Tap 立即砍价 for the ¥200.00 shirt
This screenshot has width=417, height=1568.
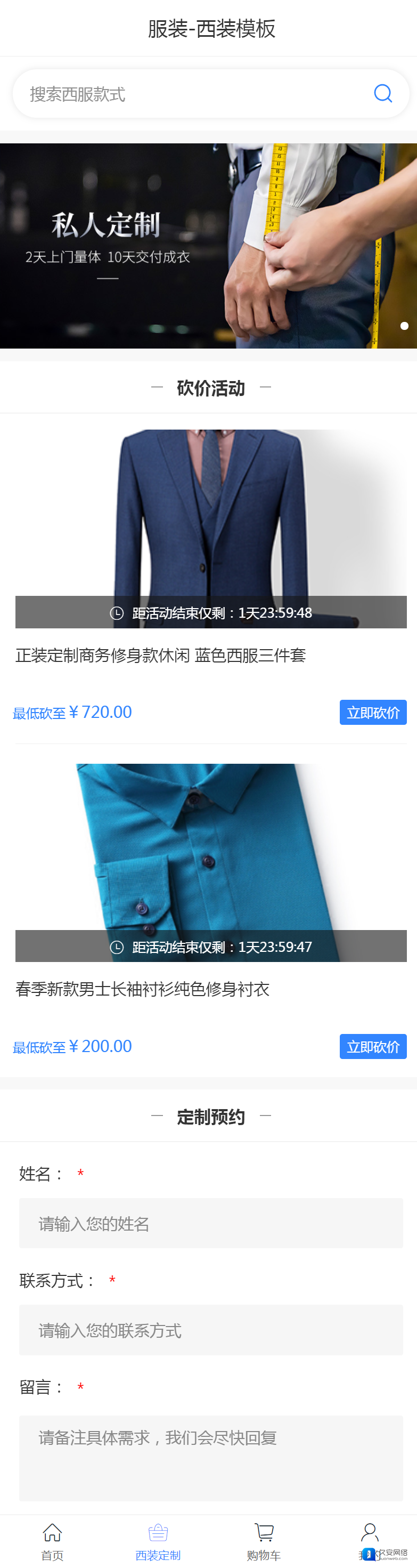(373, 1046)
